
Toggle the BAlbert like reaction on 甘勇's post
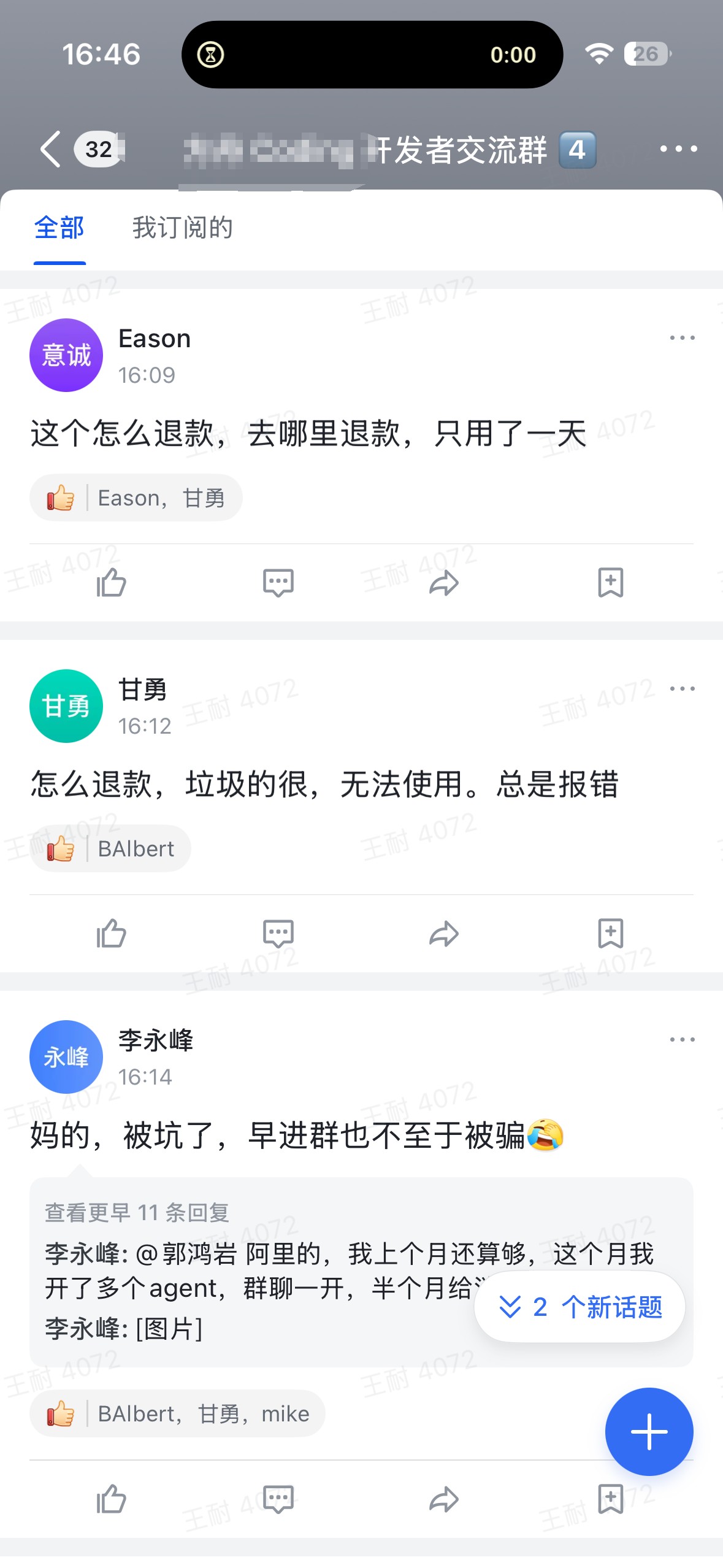[x=110, y=848]
